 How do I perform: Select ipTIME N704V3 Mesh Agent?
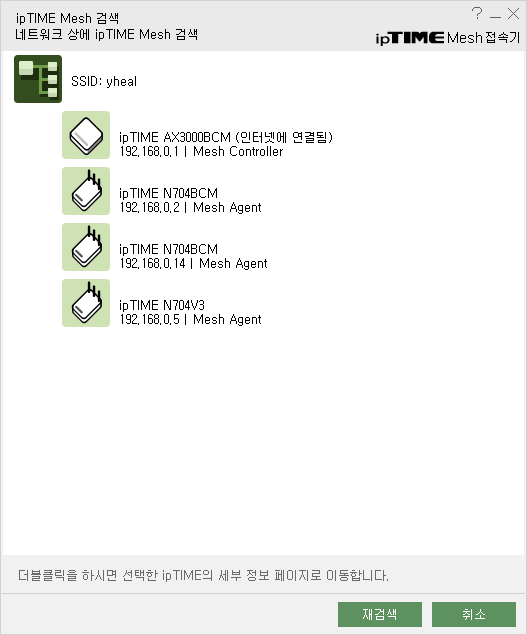tap(162, 303)
